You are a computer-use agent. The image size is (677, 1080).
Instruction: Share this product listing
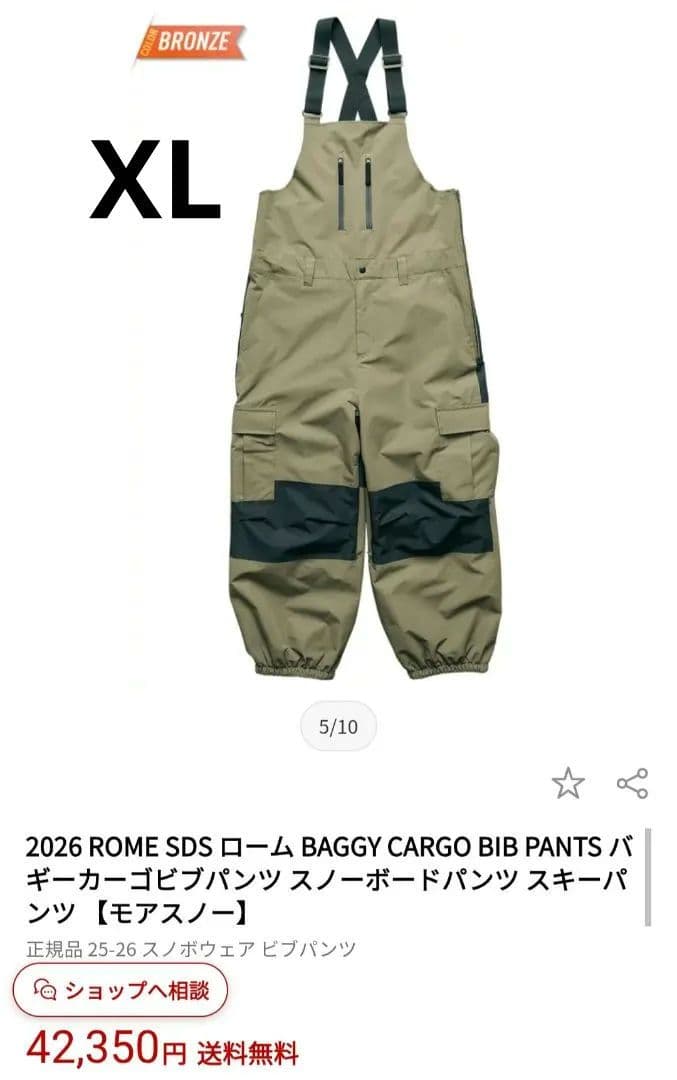coord(632,783)
